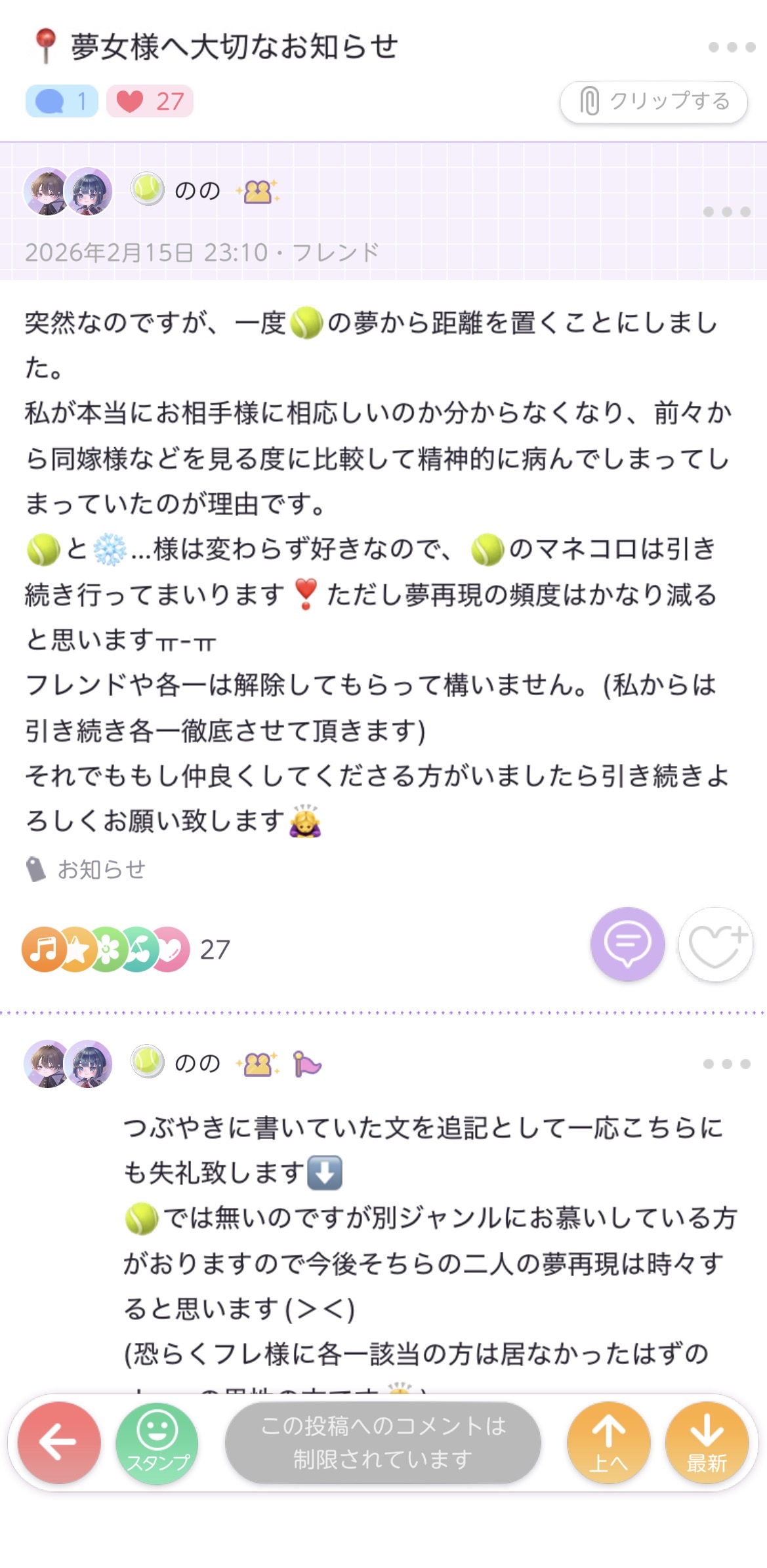
Task: Tap the purple comment bubble button
Action: [627, 944]
